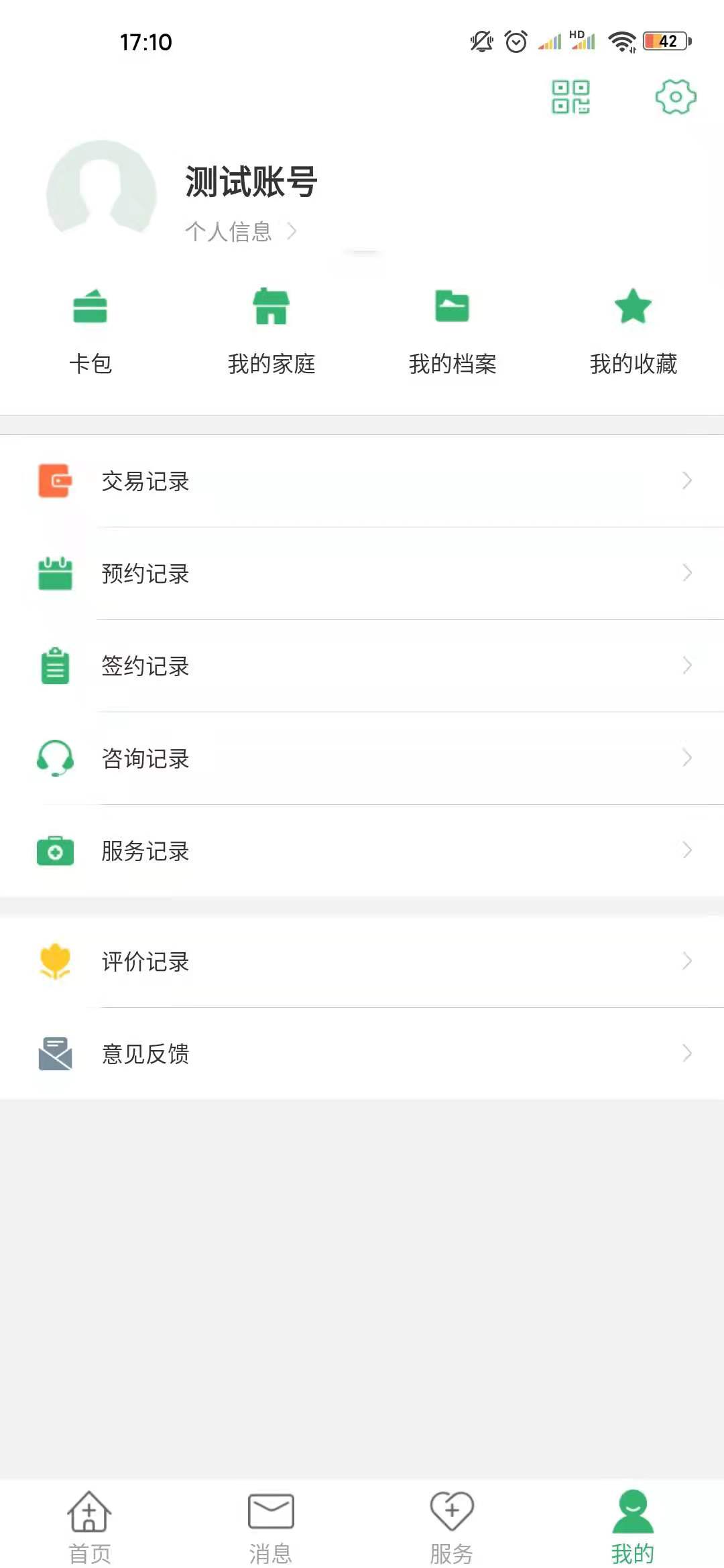Open the settings gear icon

pyautogui.click(x=675, y=97)
